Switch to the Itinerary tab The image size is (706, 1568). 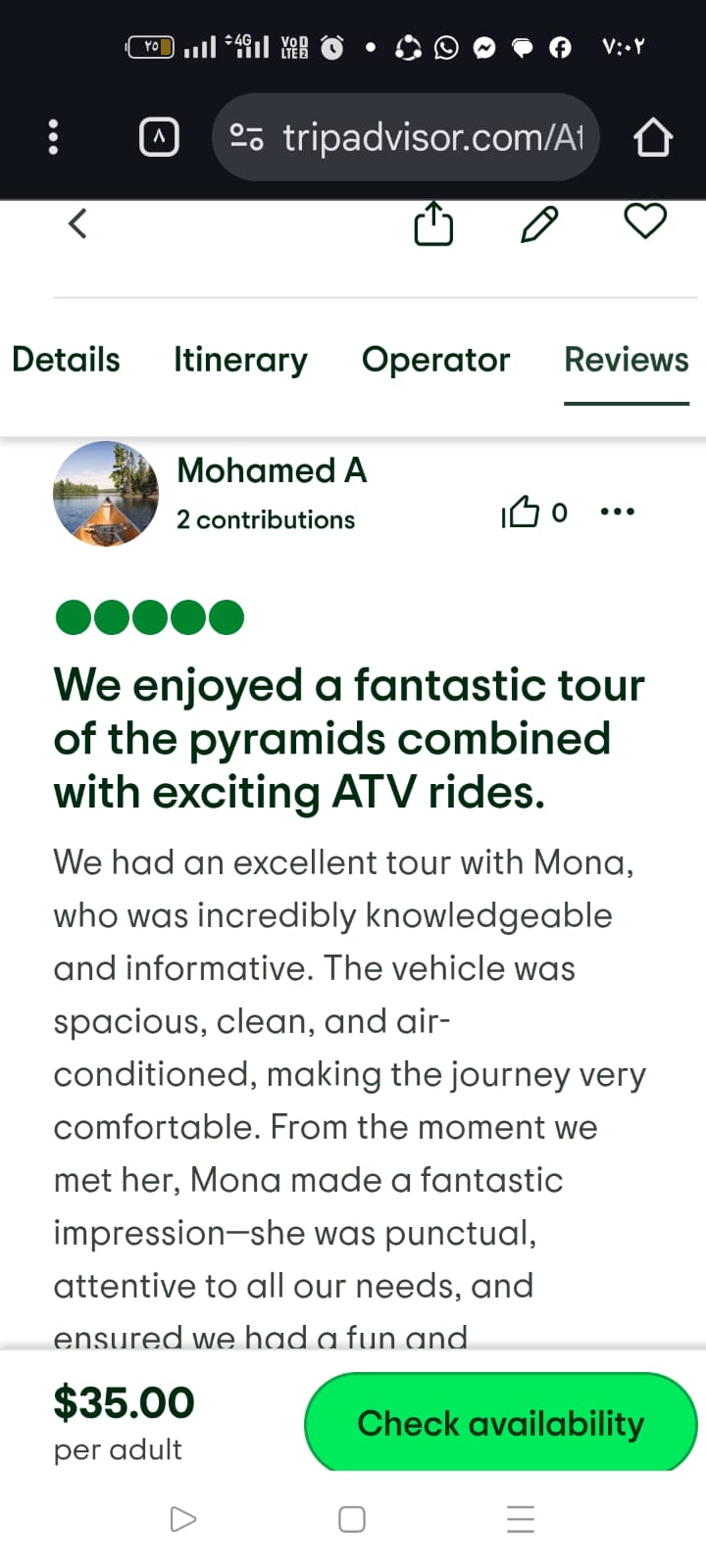click(x=240, y=360)
